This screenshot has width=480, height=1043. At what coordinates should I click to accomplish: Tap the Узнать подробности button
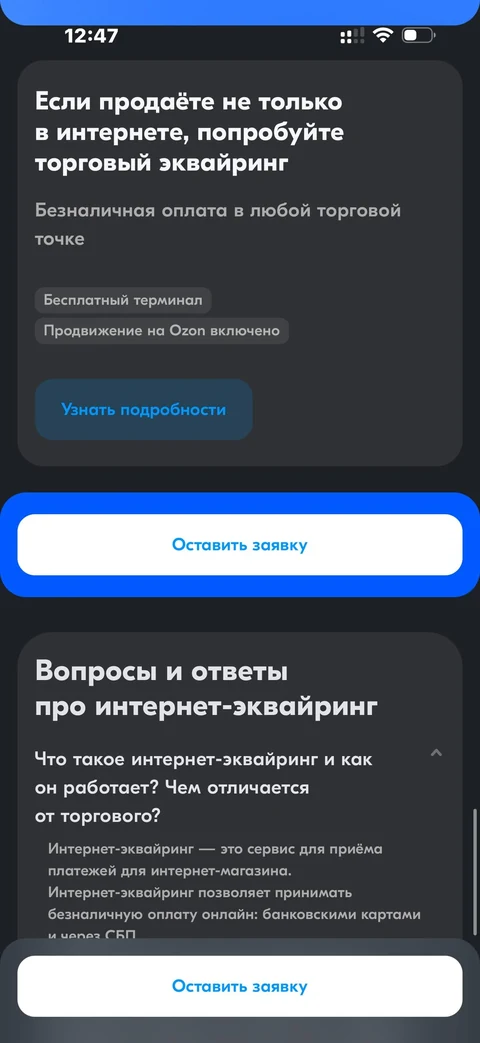pyautogui.click(x=144, y=409)
